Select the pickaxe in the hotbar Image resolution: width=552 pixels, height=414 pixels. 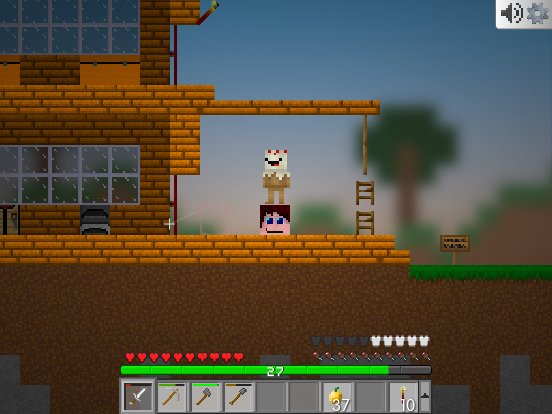(x=171, y=397)
